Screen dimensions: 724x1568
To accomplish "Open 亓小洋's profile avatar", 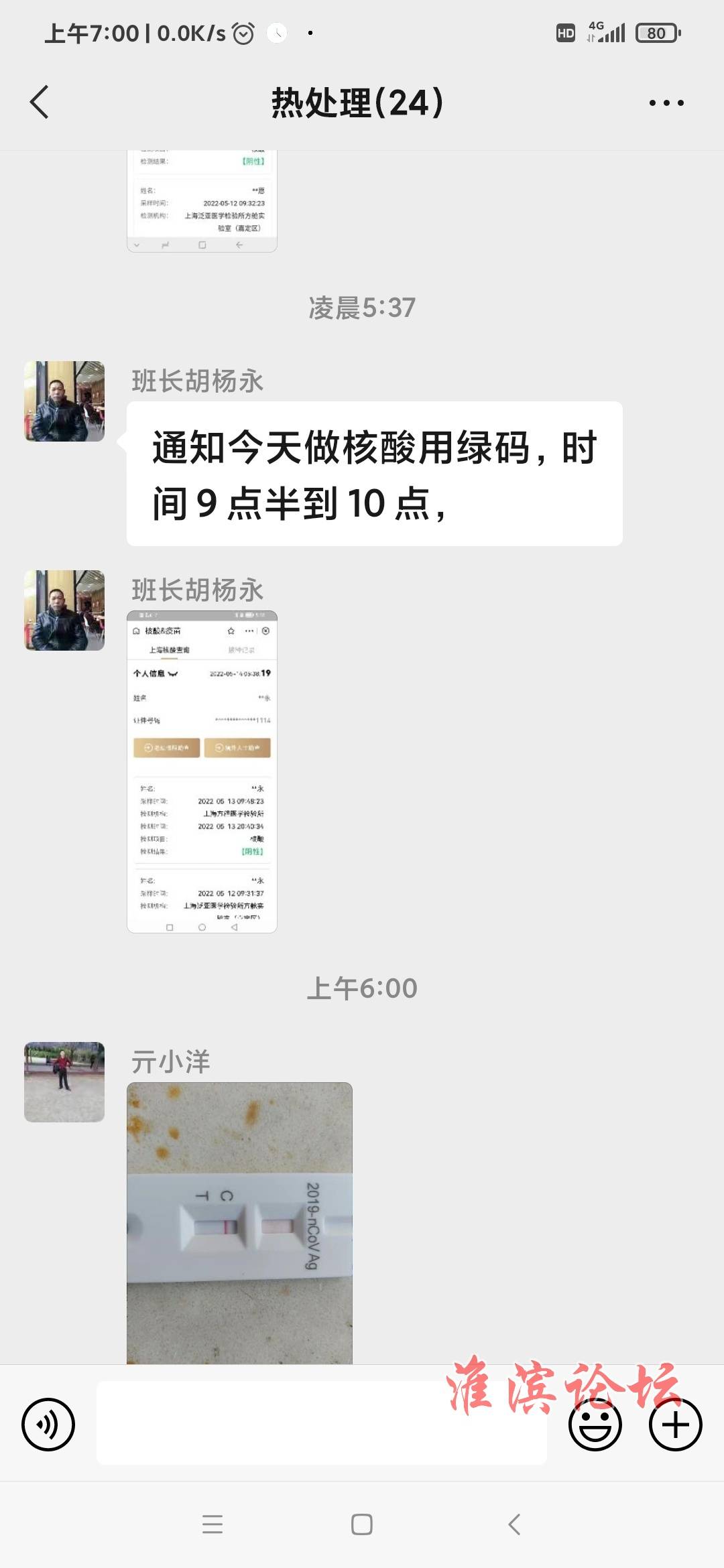I will (64, 1082).
